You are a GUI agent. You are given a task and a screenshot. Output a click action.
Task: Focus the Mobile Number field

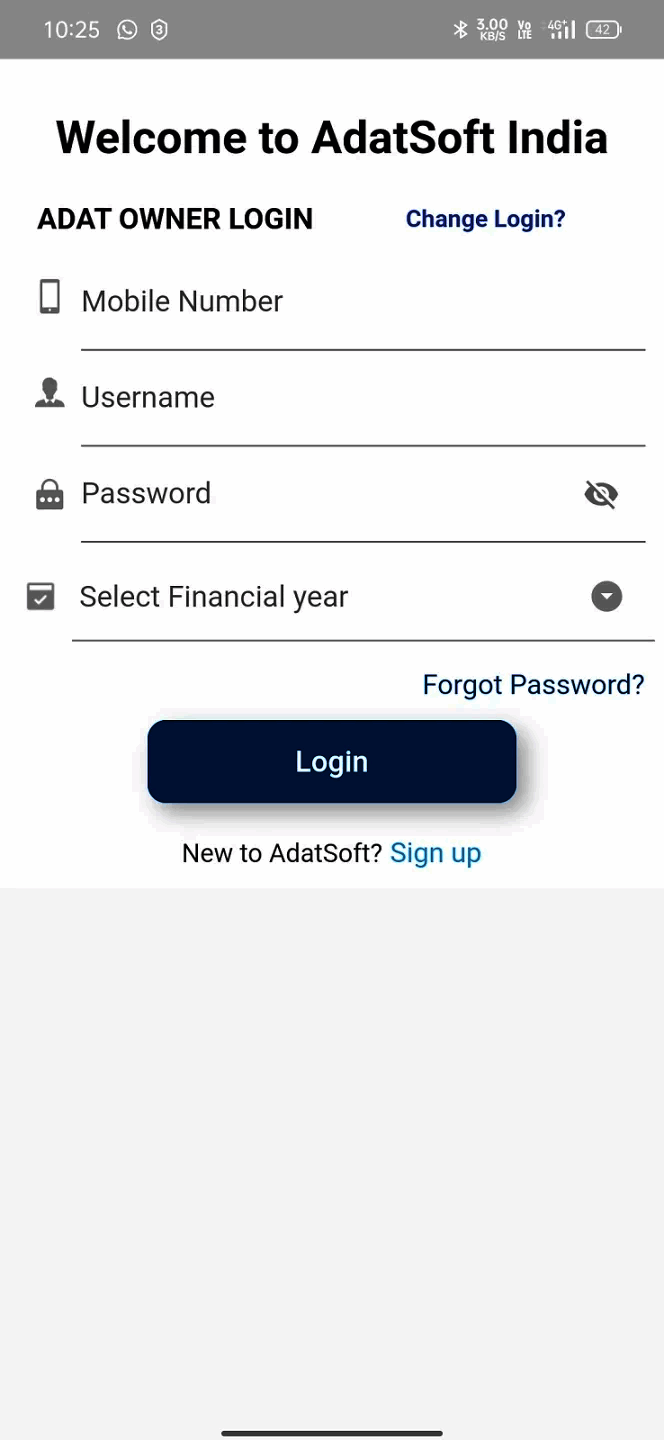[360, 302]
